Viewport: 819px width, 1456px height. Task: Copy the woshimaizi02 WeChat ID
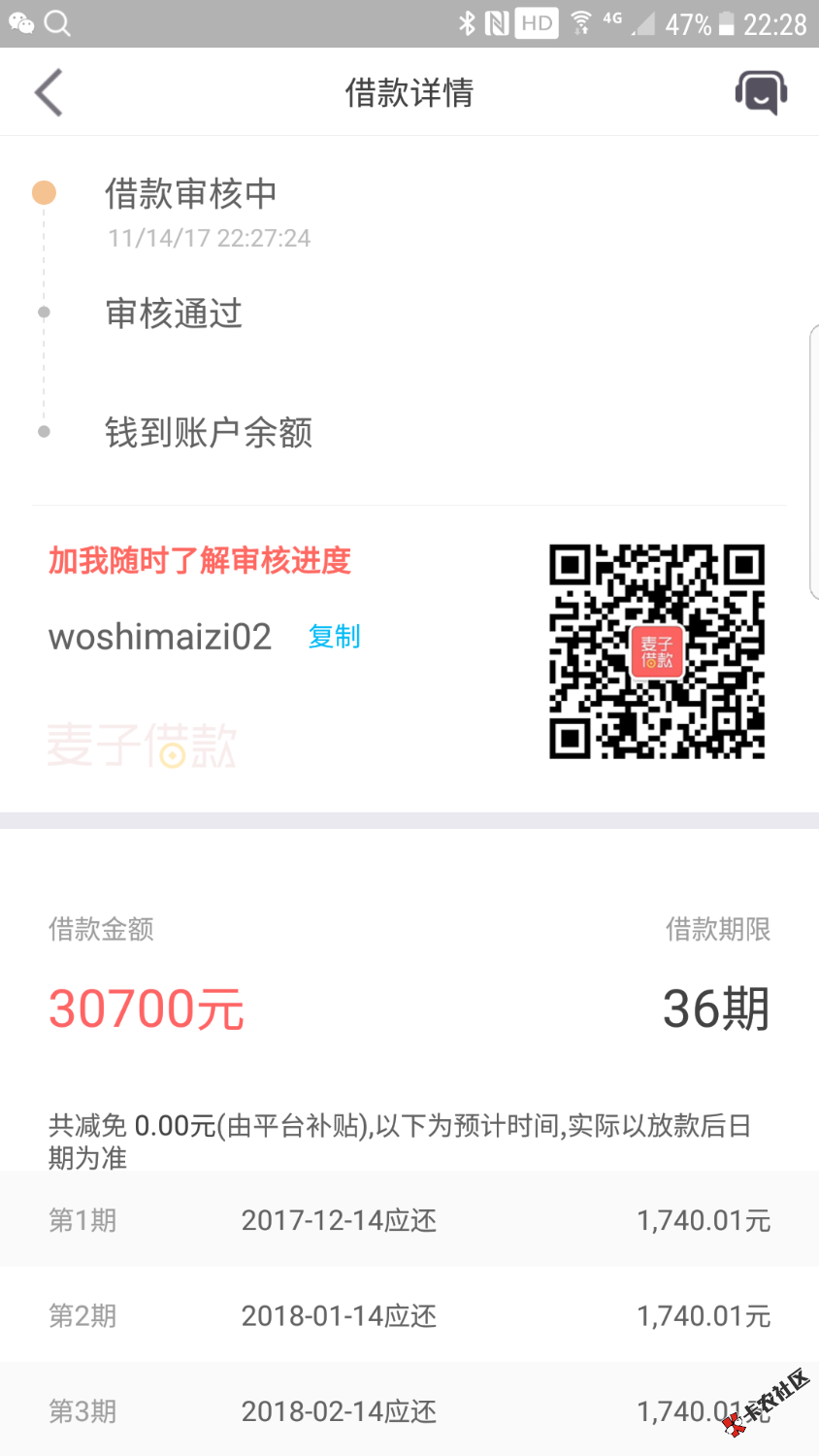click(x=334, y=637)
